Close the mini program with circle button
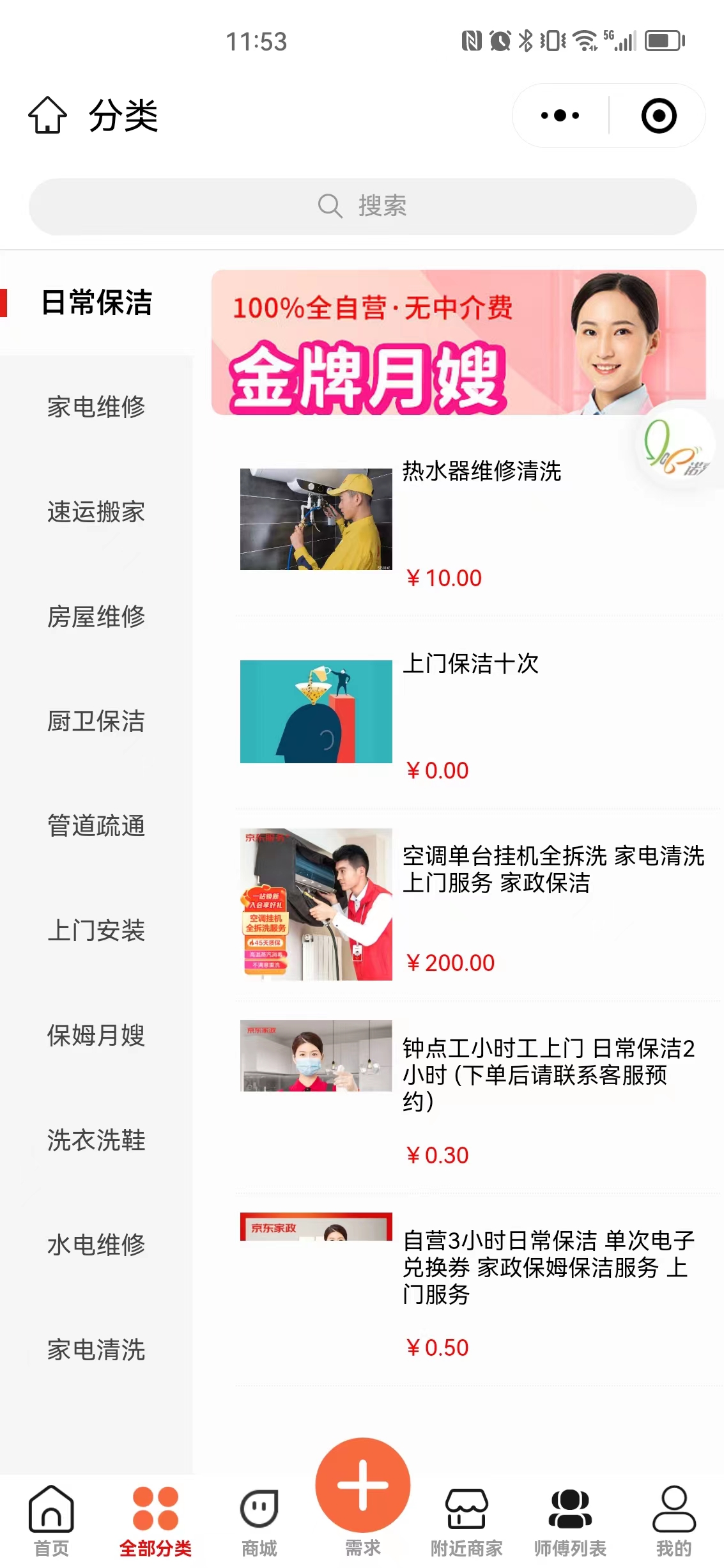This screenshot has width=724, height=1568. point(658,116)
